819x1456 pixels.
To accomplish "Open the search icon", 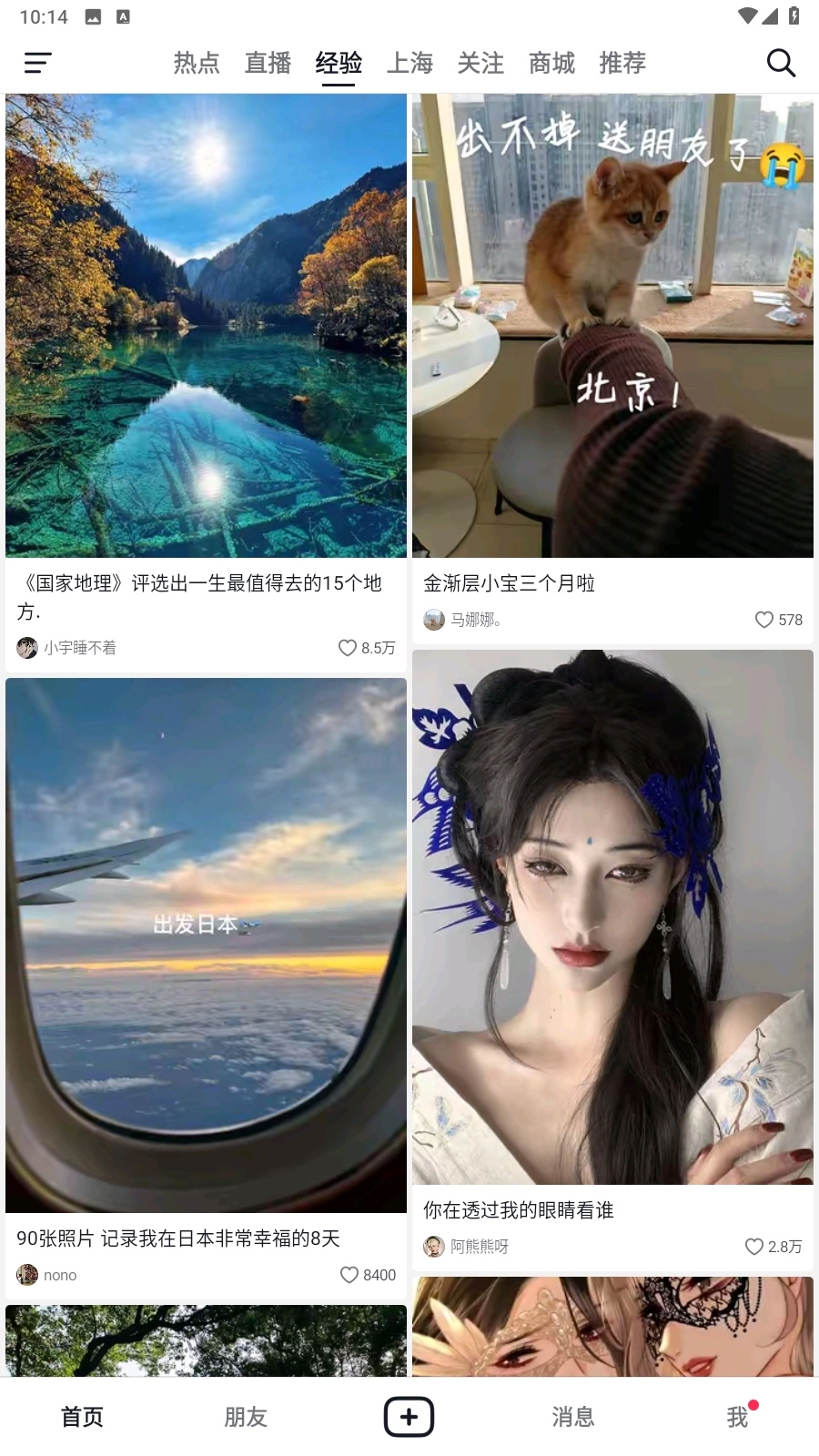I will (781, 63).
